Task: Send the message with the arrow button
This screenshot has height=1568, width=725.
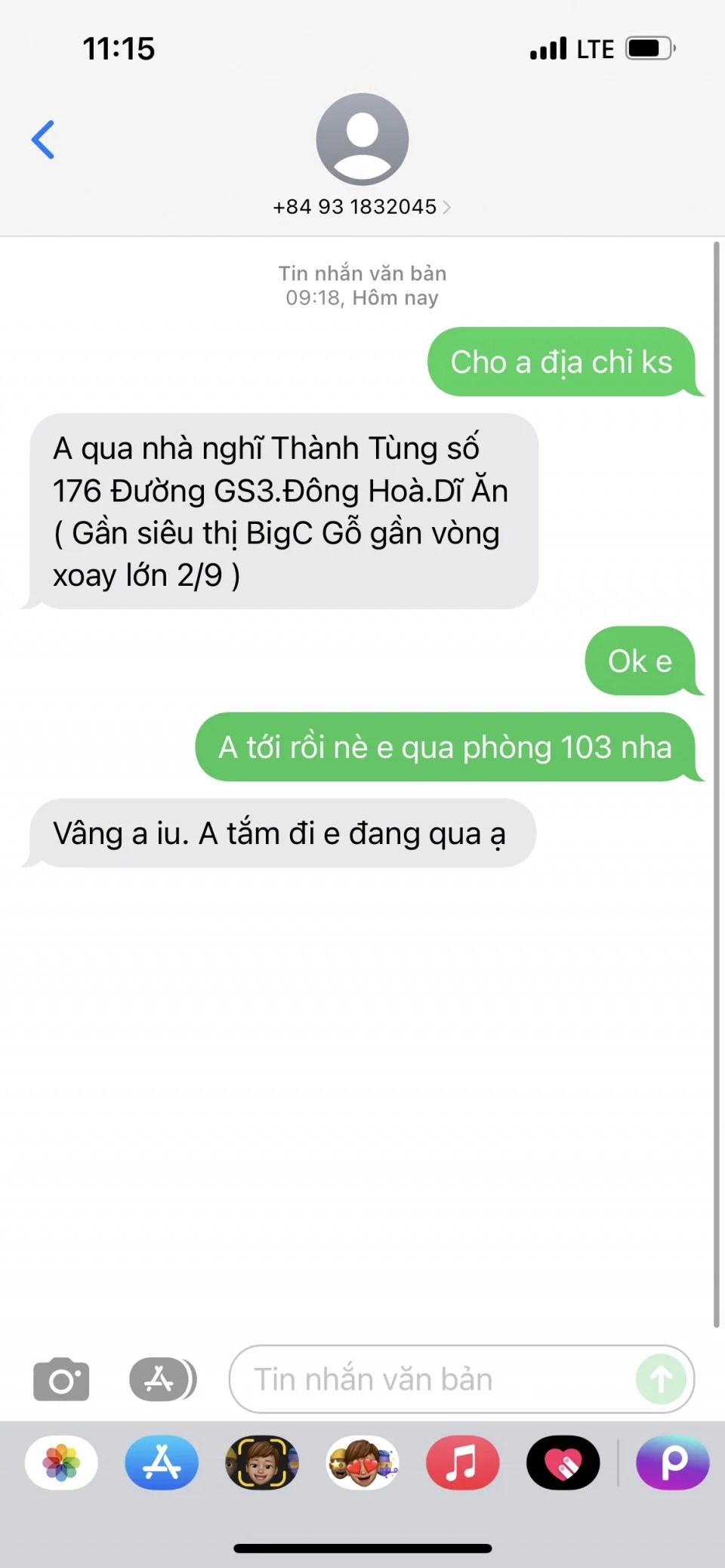Action: [661, 1380]
